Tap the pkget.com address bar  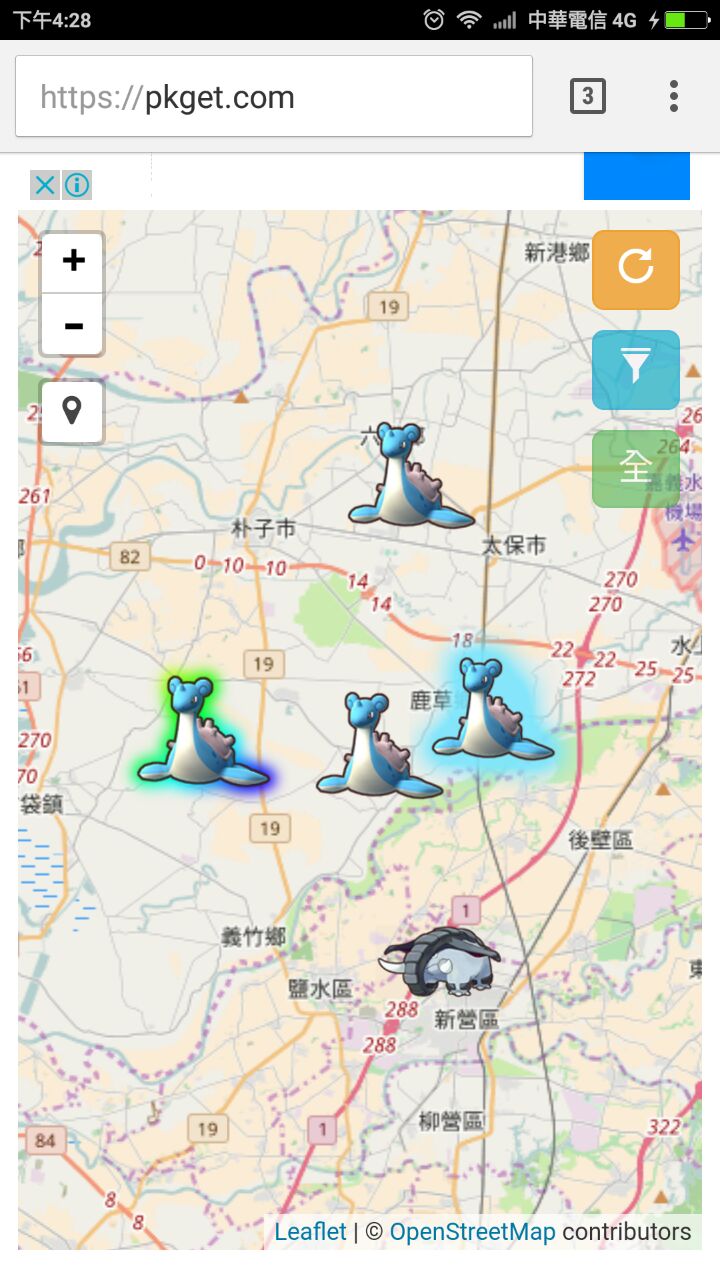pos(273,97)
